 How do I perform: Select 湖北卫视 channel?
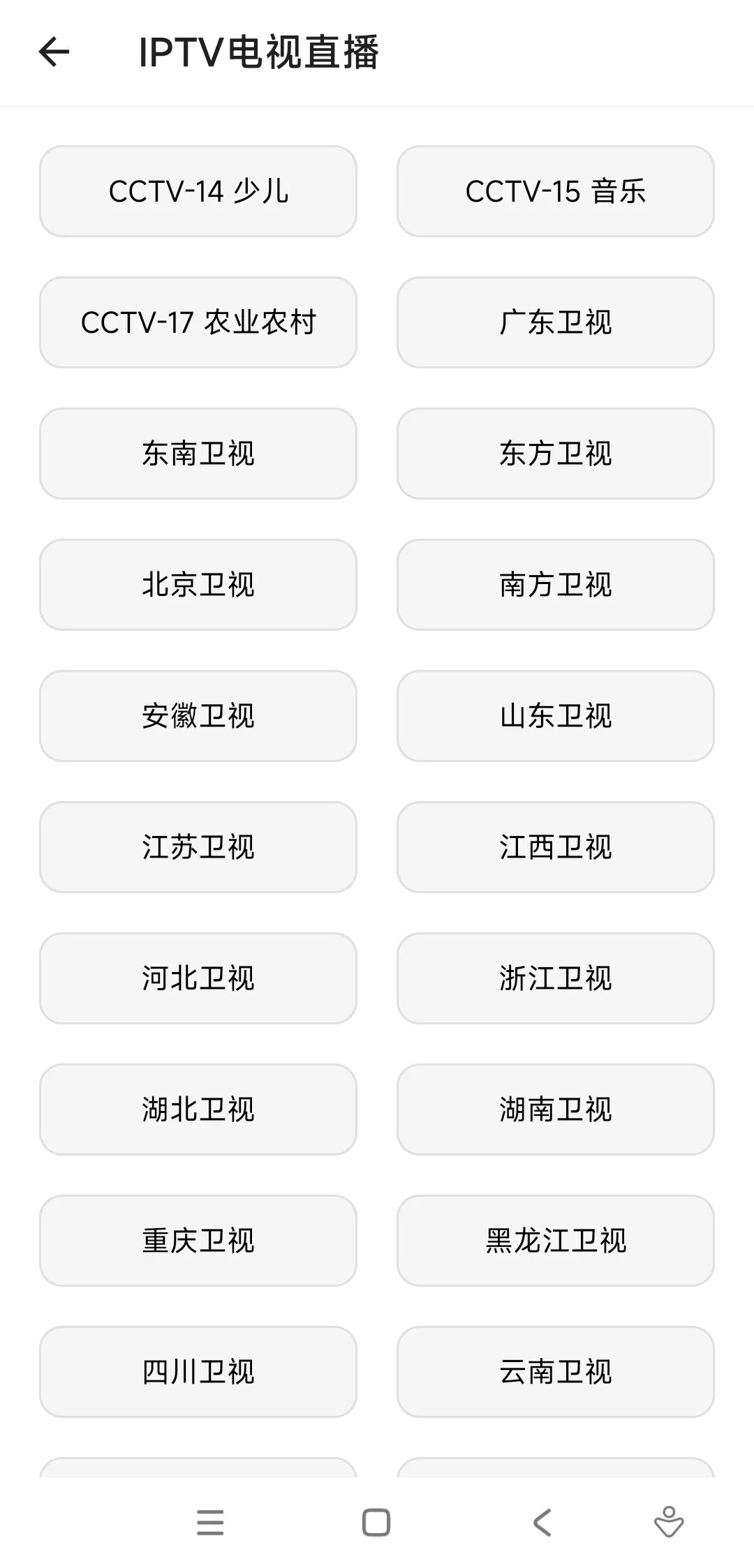pyautogui.click(x=198, y=1110)
